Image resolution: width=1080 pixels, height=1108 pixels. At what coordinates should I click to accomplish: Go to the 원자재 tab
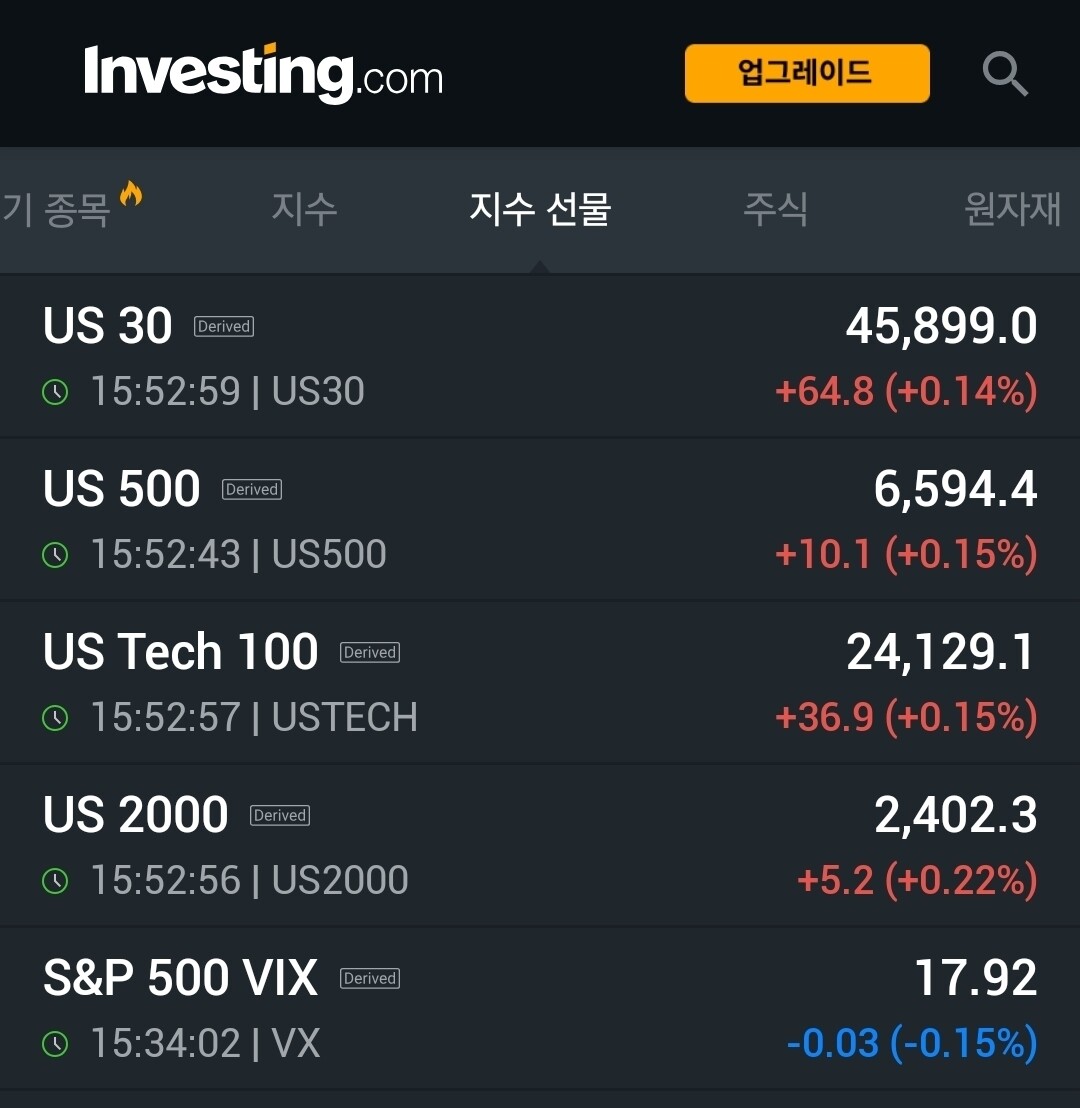point(1010,208)
